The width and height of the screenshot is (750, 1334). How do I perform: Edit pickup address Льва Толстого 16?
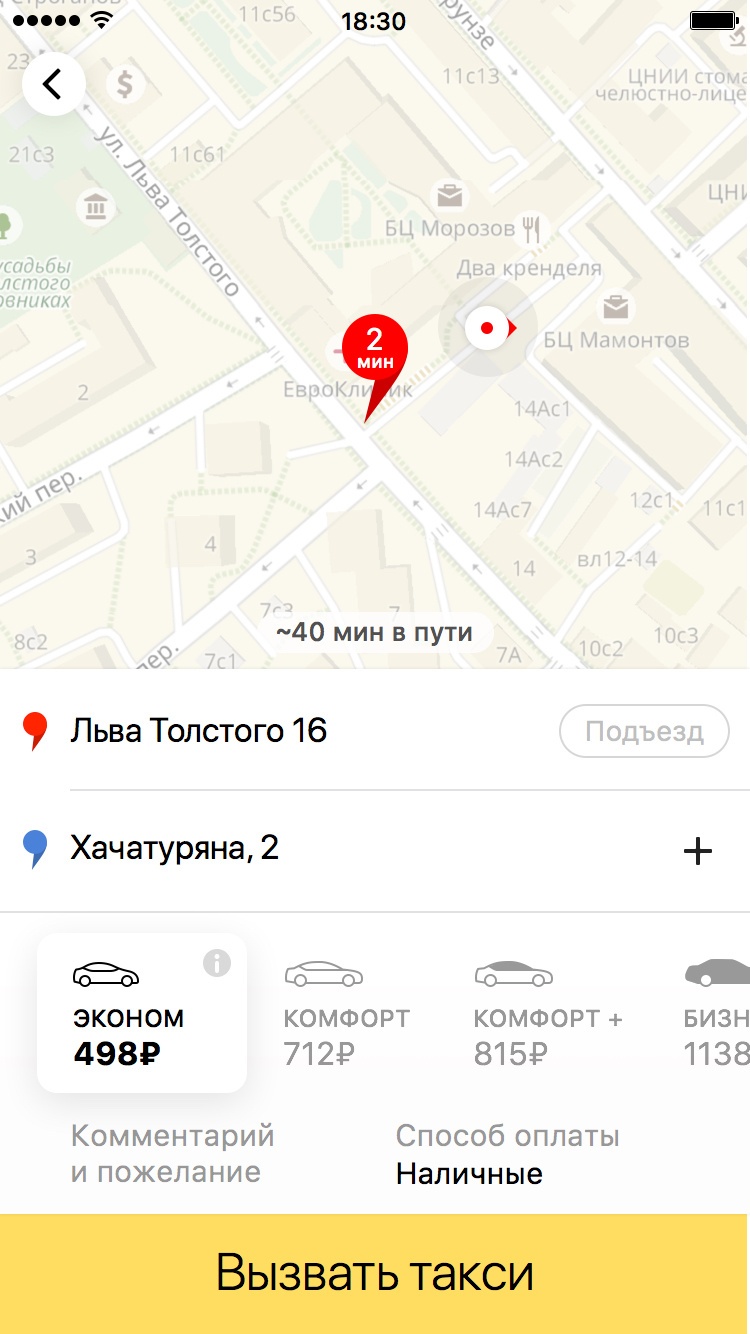pyautogui.click(x=197, y=731)
